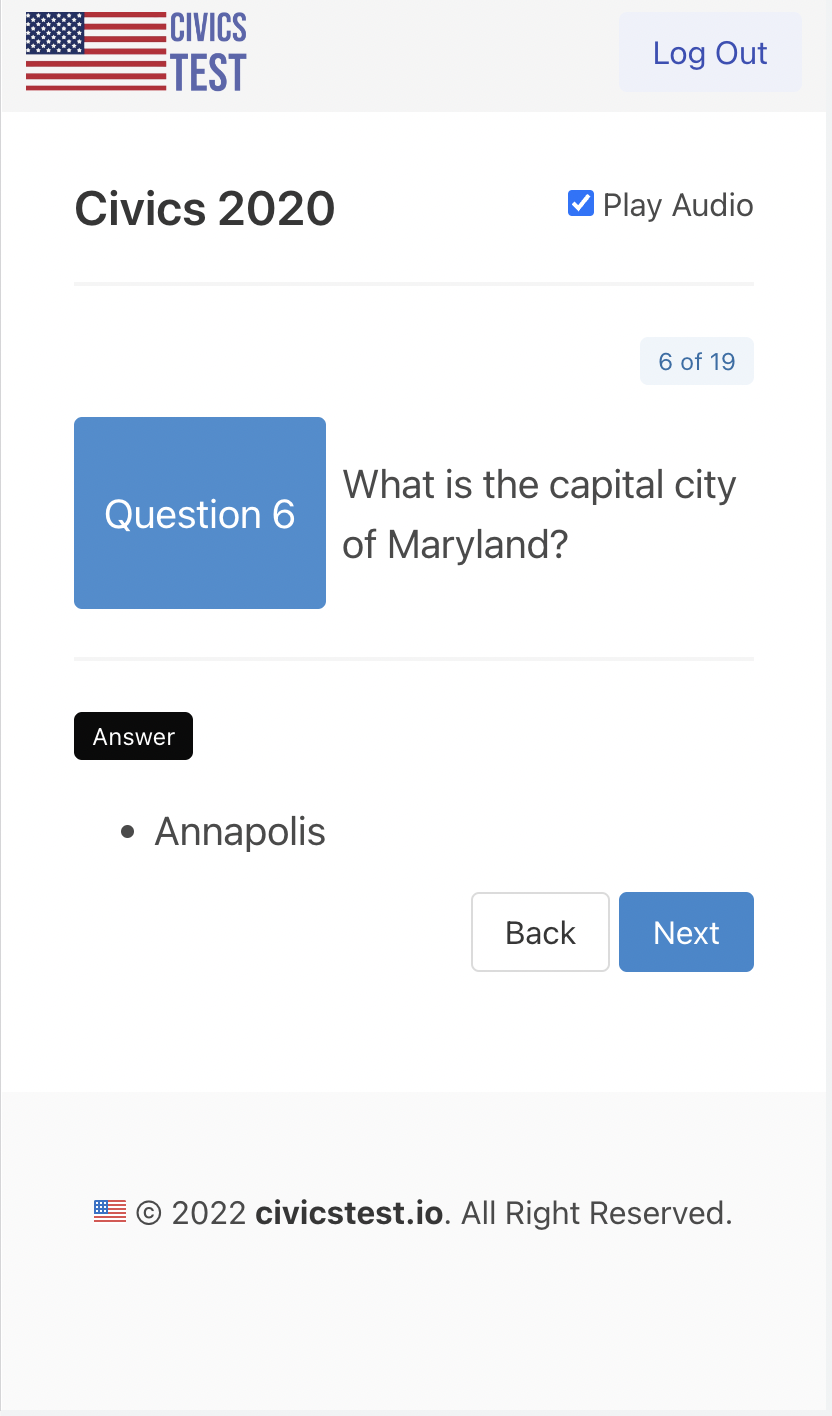The width and height of the screenshot is (832, 1416).
Task: Go to the next question
Action: [x=686, y=932]
